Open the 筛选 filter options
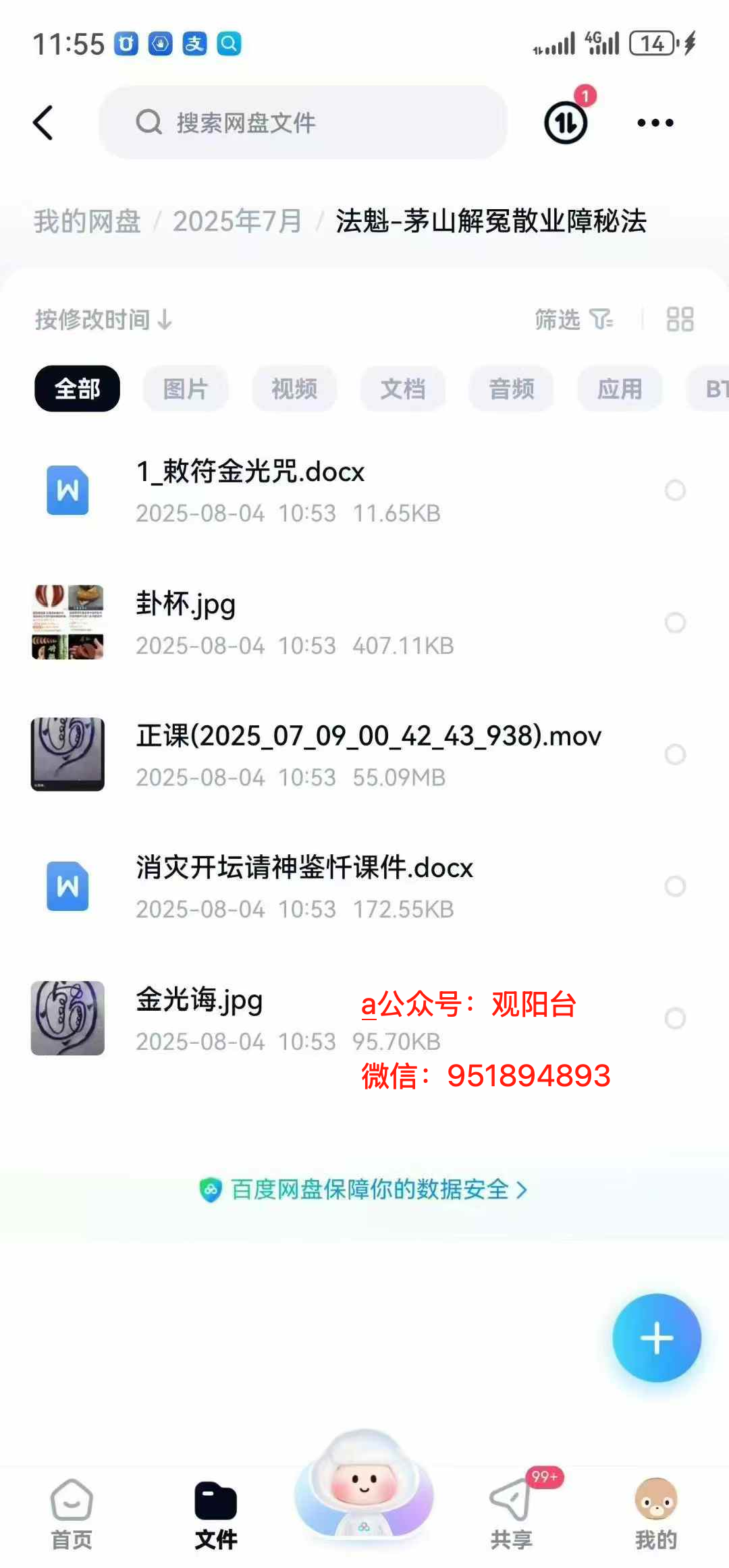Image resolution: width=729 pixels, height=1568 pixels. 573,320
